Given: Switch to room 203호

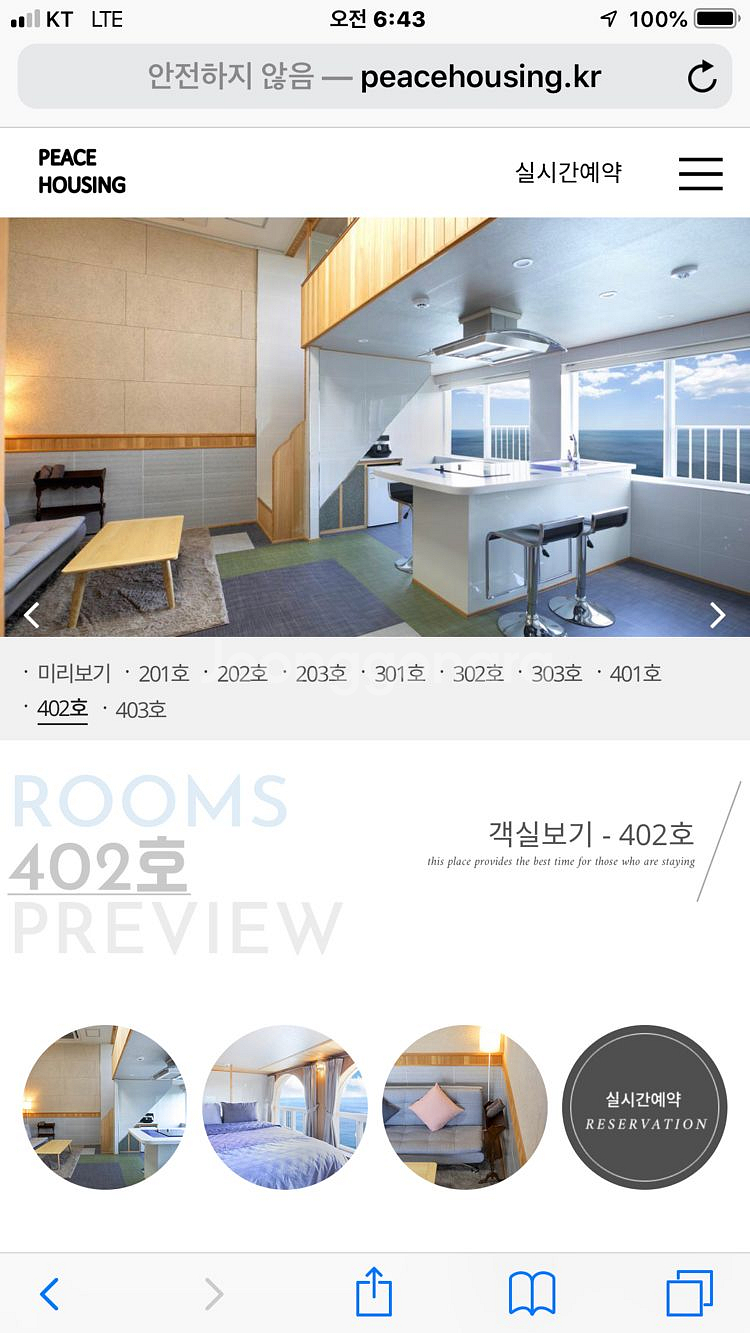Looking at the screenshot, I should [x=320, y=674].
